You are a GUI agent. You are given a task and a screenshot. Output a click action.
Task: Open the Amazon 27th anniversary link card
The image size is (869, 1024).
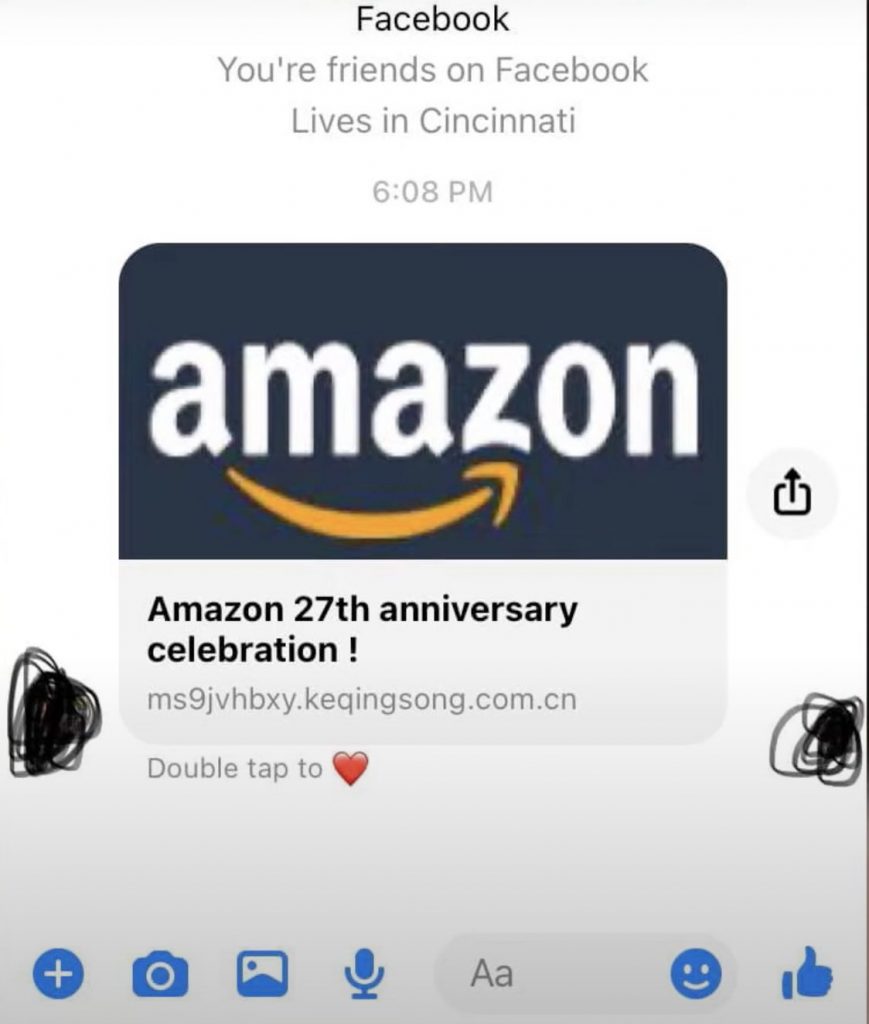tap(422, 490)
